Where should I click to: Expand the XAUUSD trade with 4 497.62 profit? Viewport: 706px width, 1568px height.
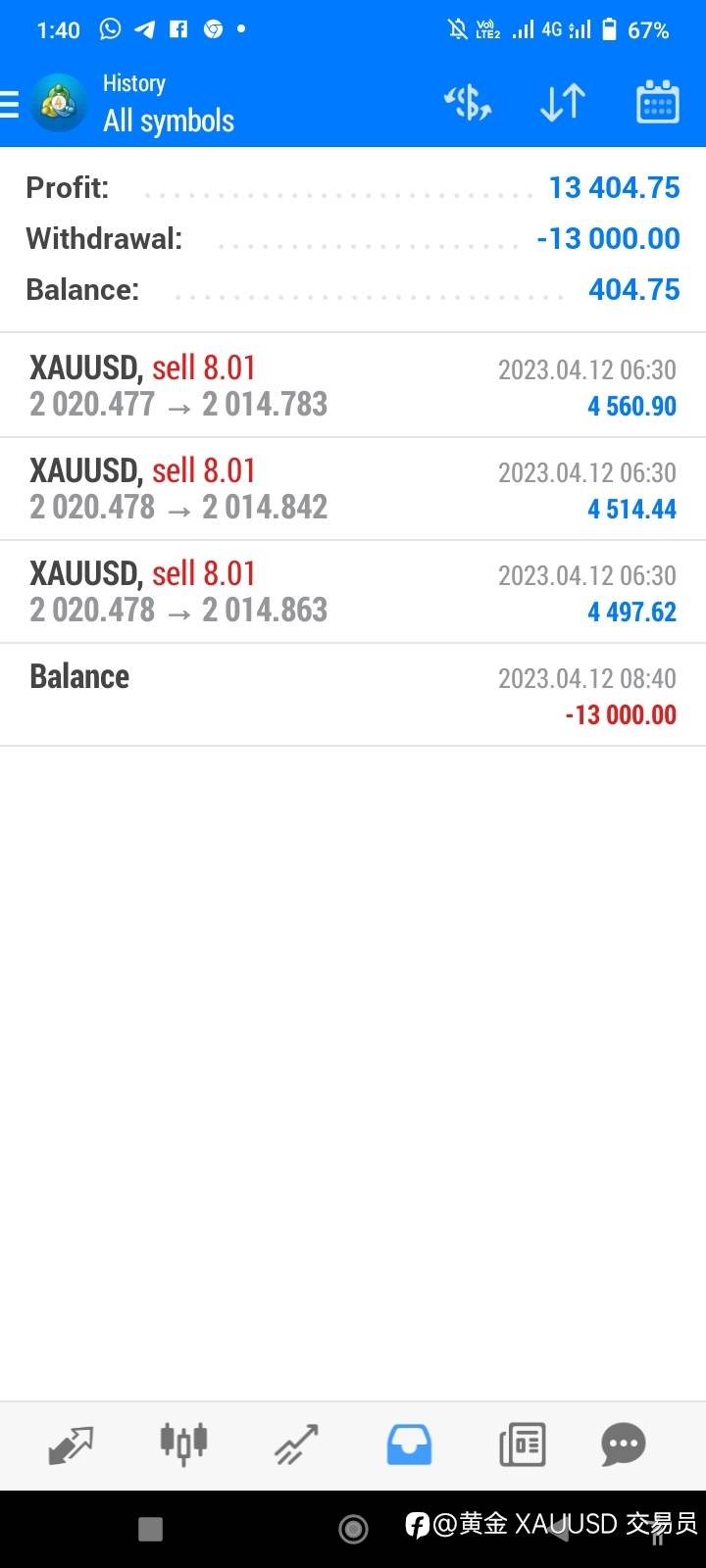[x=353, y=592]
